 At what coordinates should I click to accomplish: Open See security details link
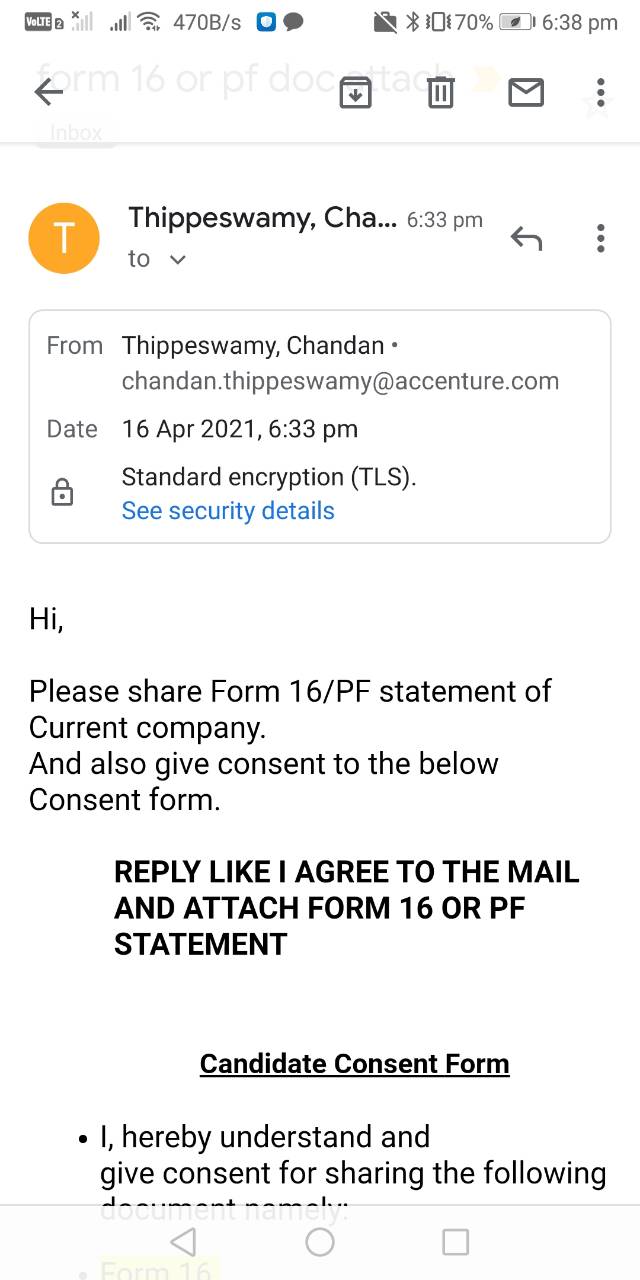tap(228, 510)
